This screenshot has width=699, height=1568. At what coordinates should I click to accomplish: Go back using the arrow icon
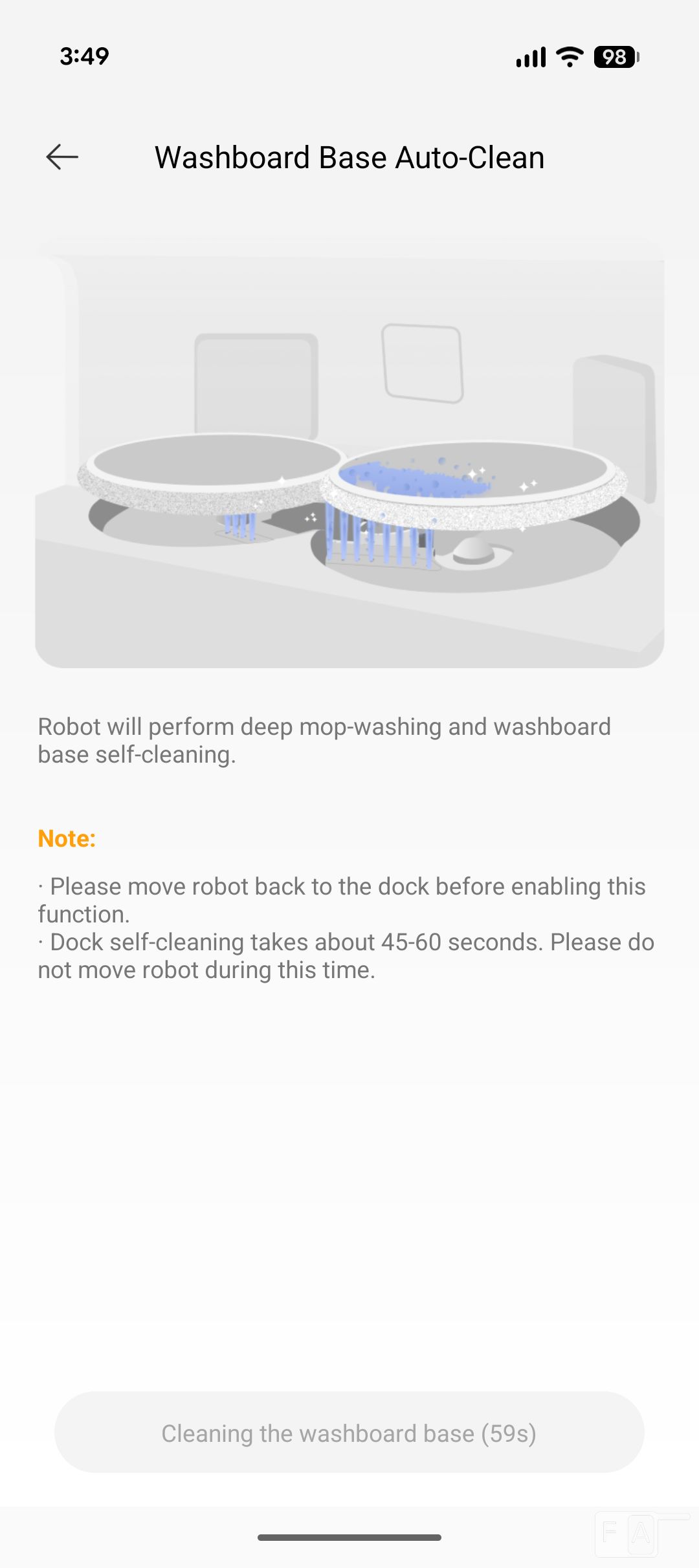click(62, 157)
